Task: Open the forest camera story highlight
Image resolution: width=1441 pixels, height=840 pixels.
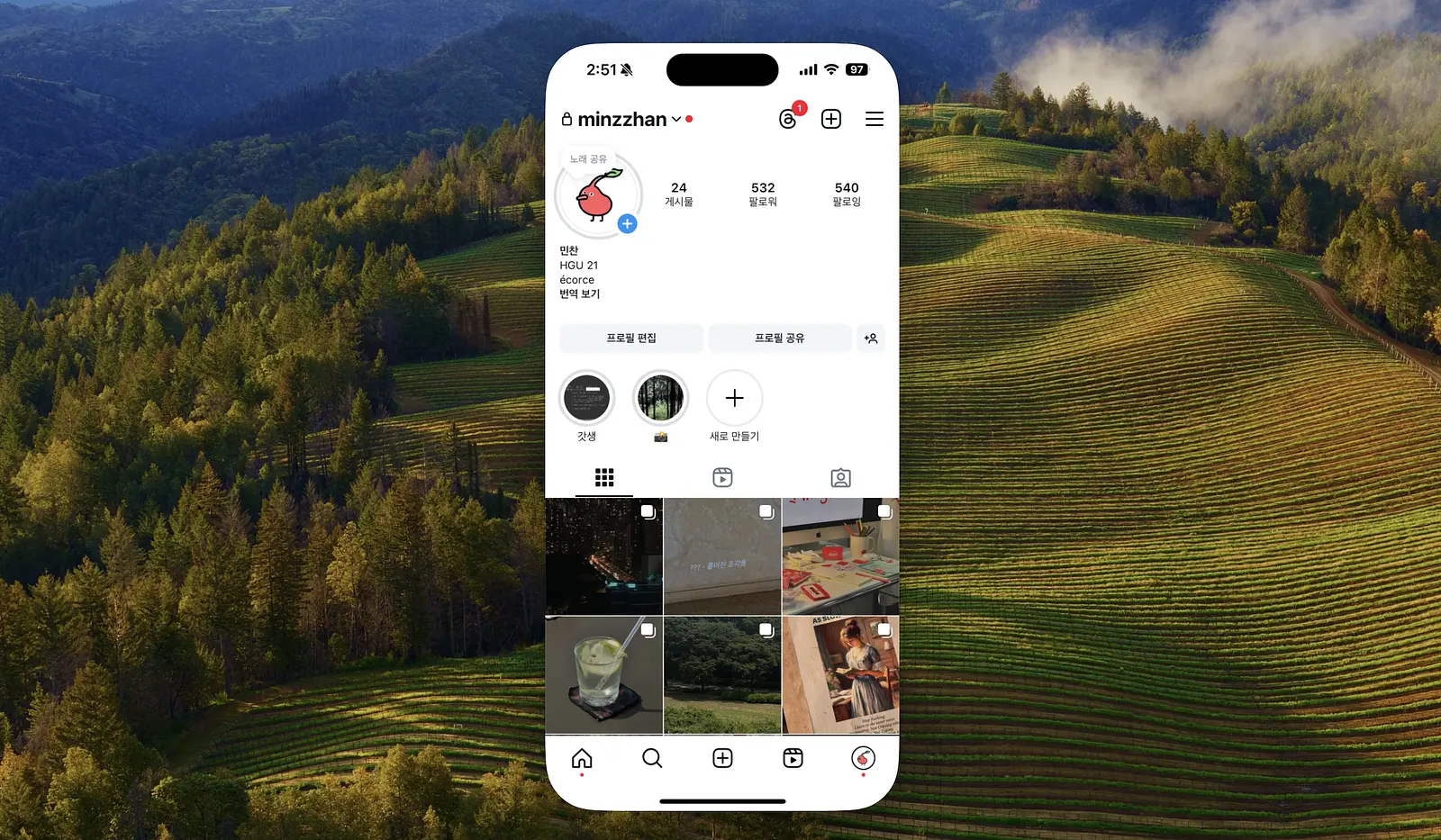Action: (660, 398)
